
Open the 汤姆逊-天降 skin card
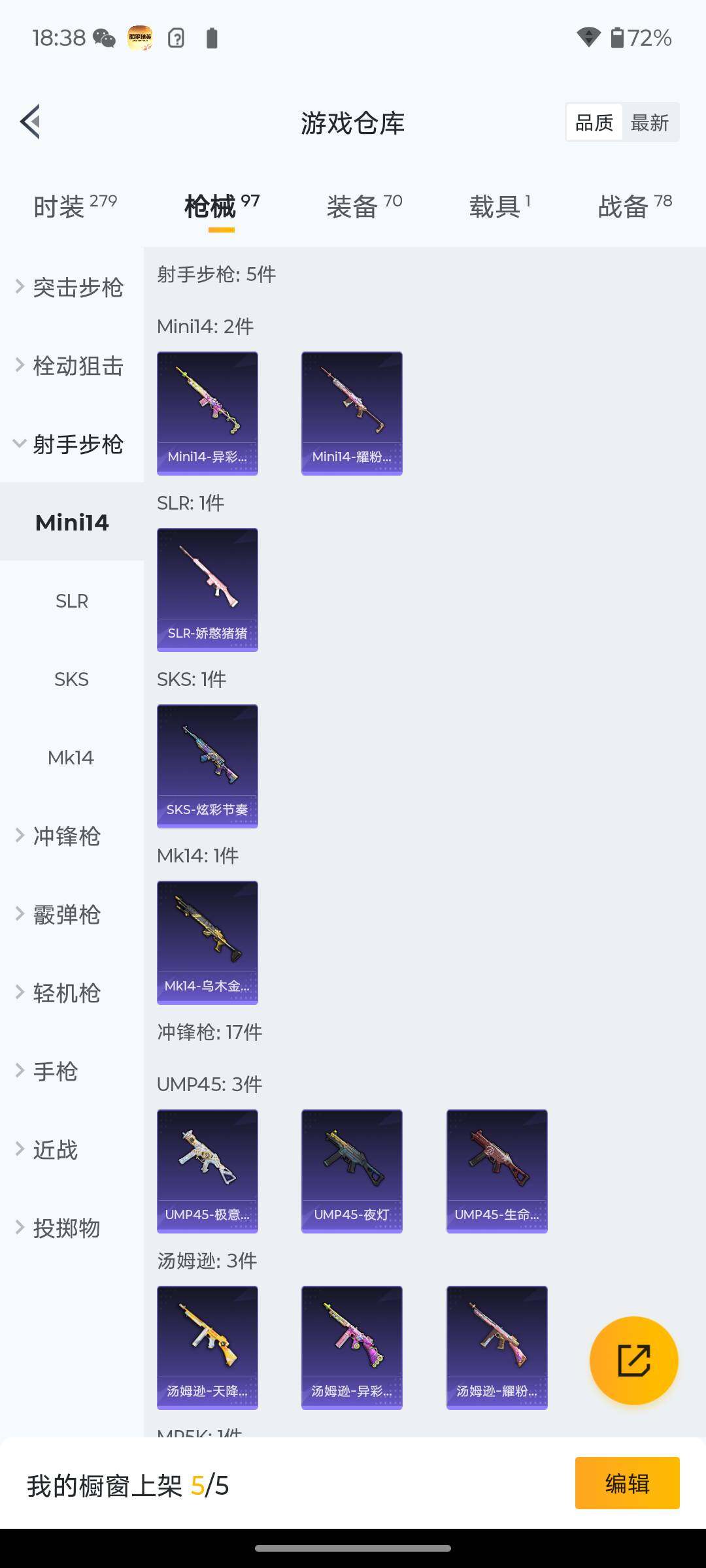coord(207,1347)
